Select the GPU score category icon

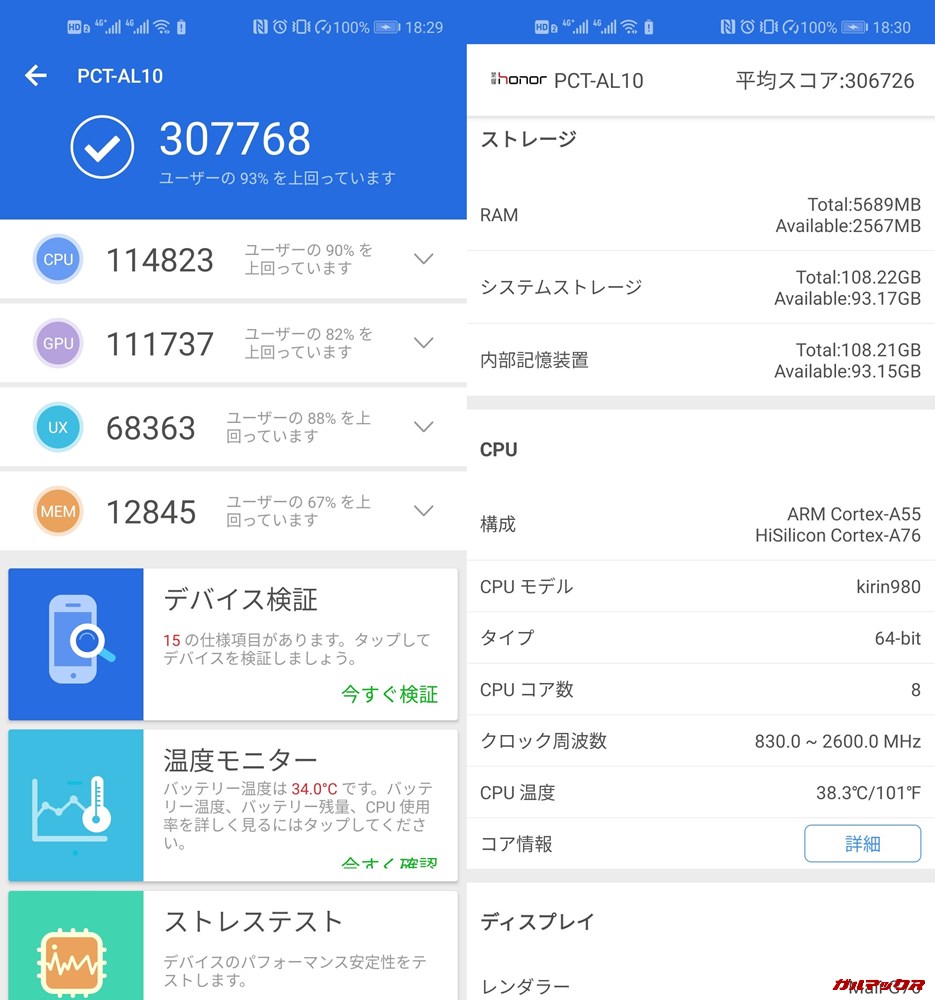(x=58, y=343)
